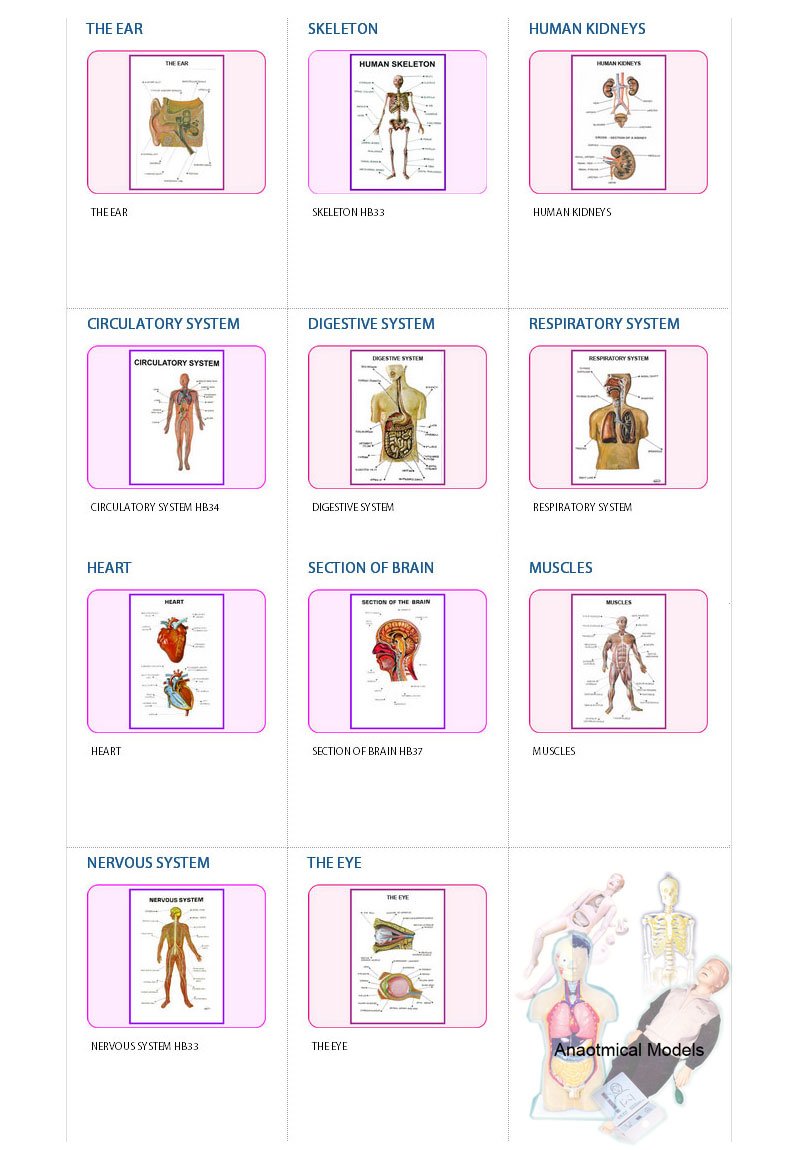View the Human Kidneys chart
The height and width of the screenshot is (1150, 800).
pos(618,122)
